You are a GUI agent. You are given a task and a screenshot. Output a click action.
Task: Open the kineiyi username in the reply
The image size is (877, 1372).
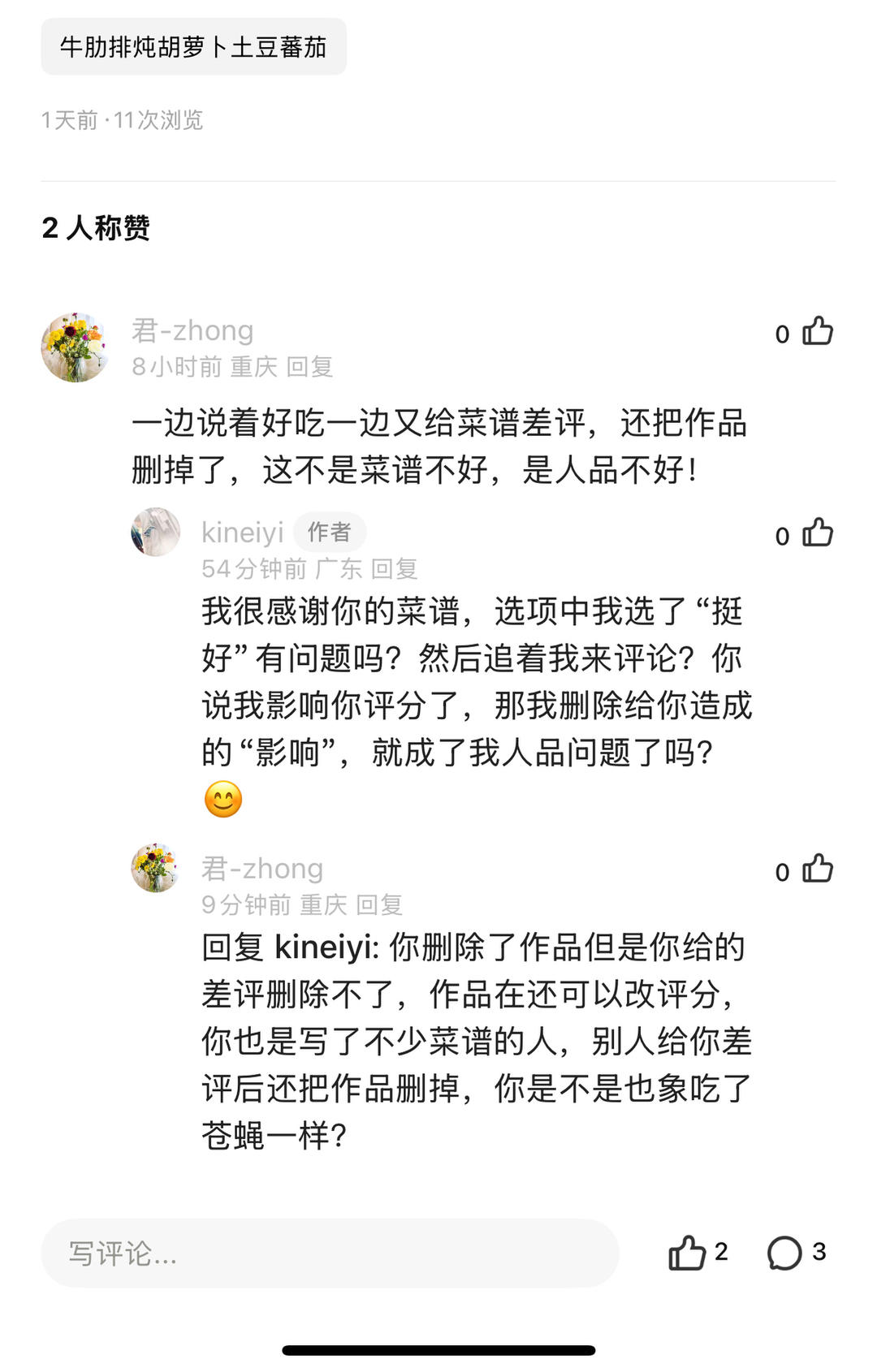pos(243,533)
